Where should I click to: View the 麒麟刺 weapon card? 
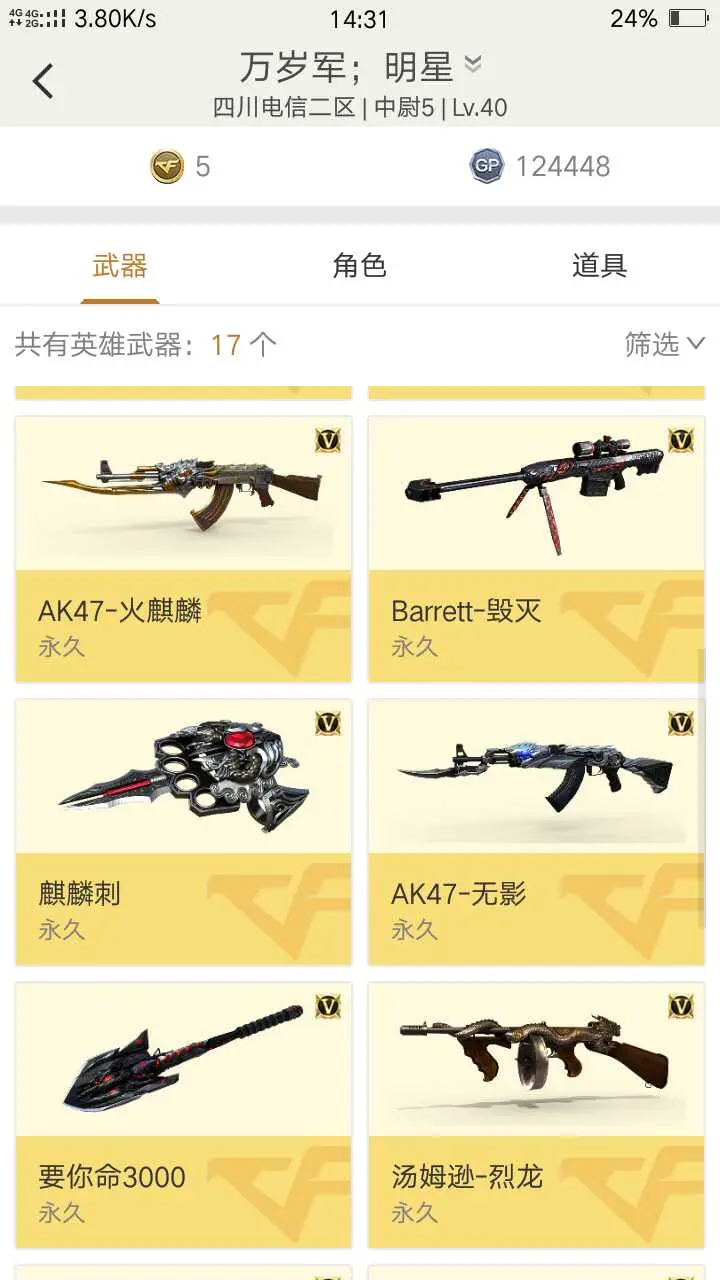pos(184,832)
